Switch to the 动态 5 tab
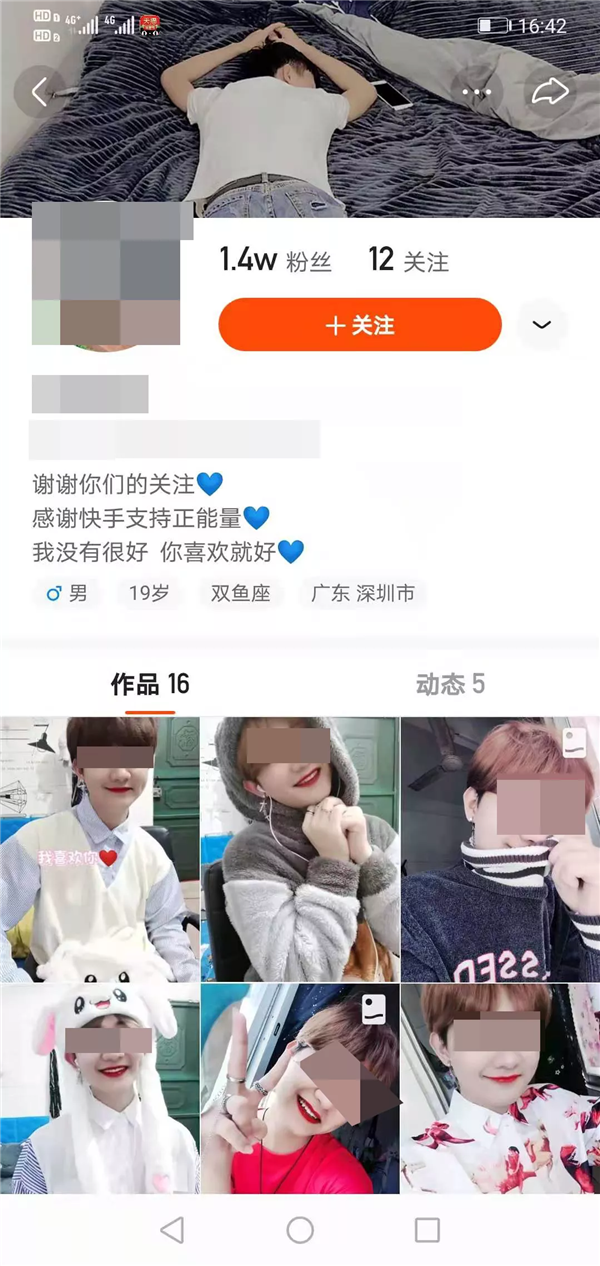Image resolution: width=600 pixels, height=1266 pixels. (x=450, y=684)
